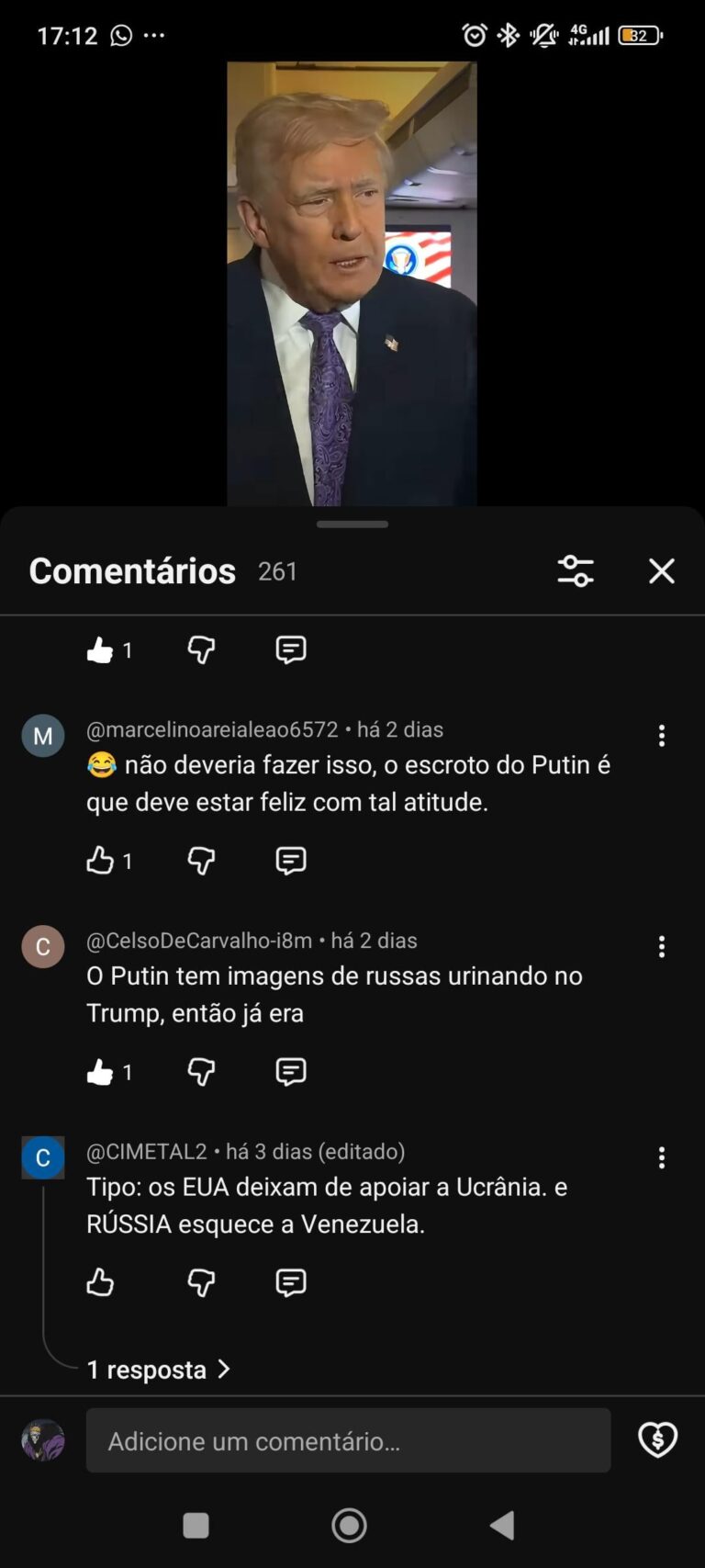Screen dimensions: 705x1568
Task: Open the Super Thanks heart icon
Action: pyautogui.click(x=657, y=1440)
